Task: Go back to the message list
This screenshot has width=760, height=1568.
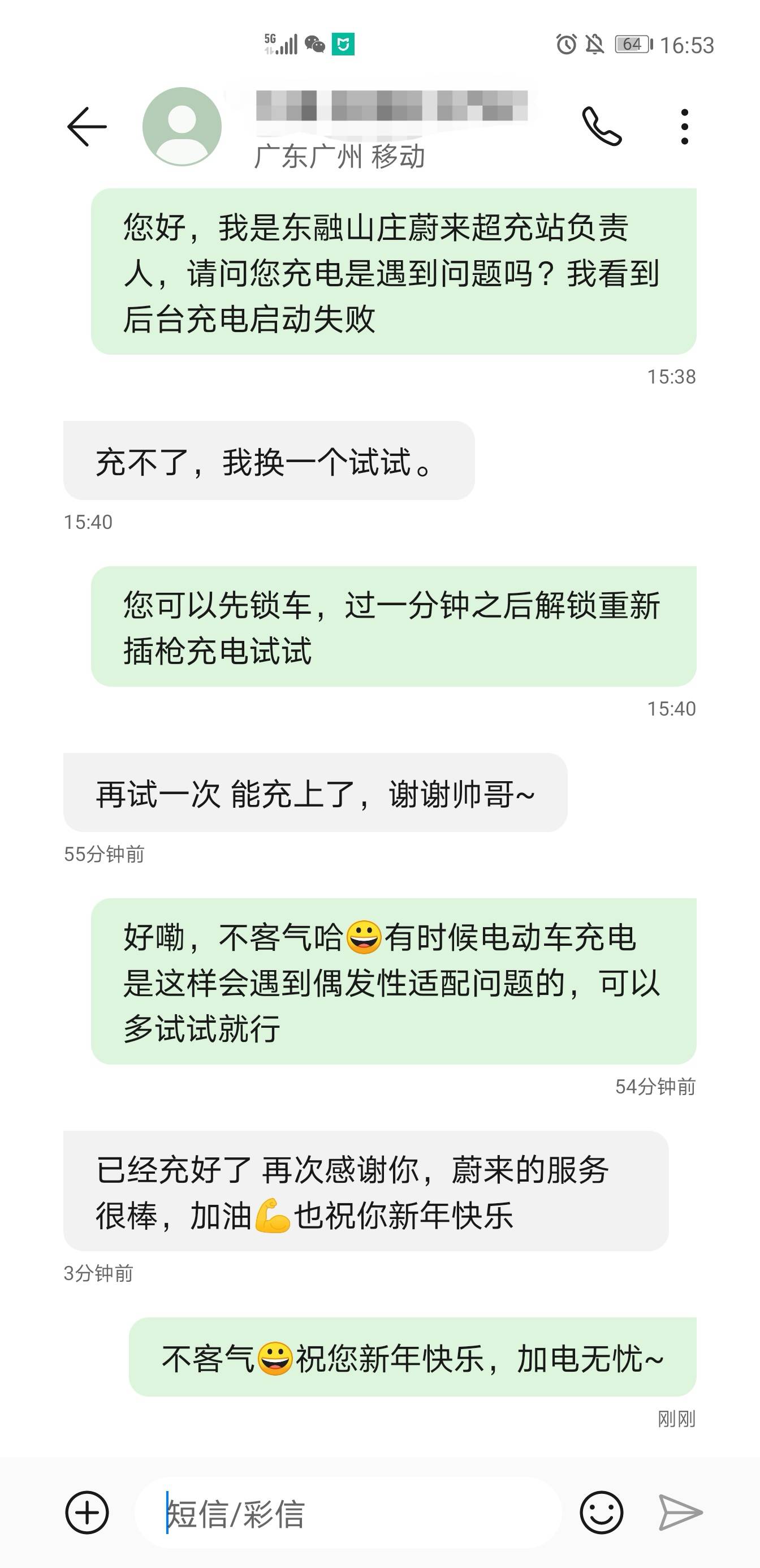Action: pos(87,127)
